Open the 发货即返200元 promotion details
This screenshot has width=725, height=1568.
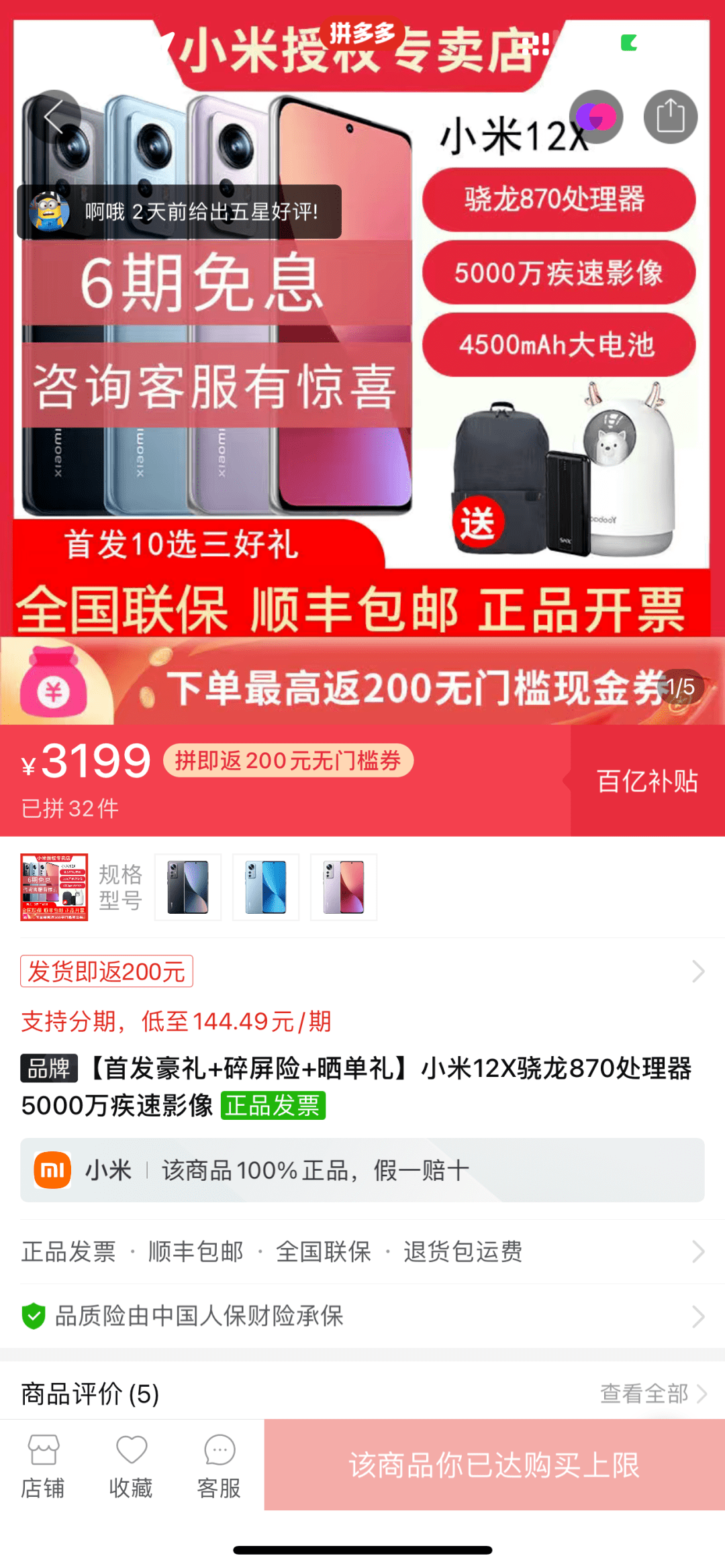[x=107, y=971]
